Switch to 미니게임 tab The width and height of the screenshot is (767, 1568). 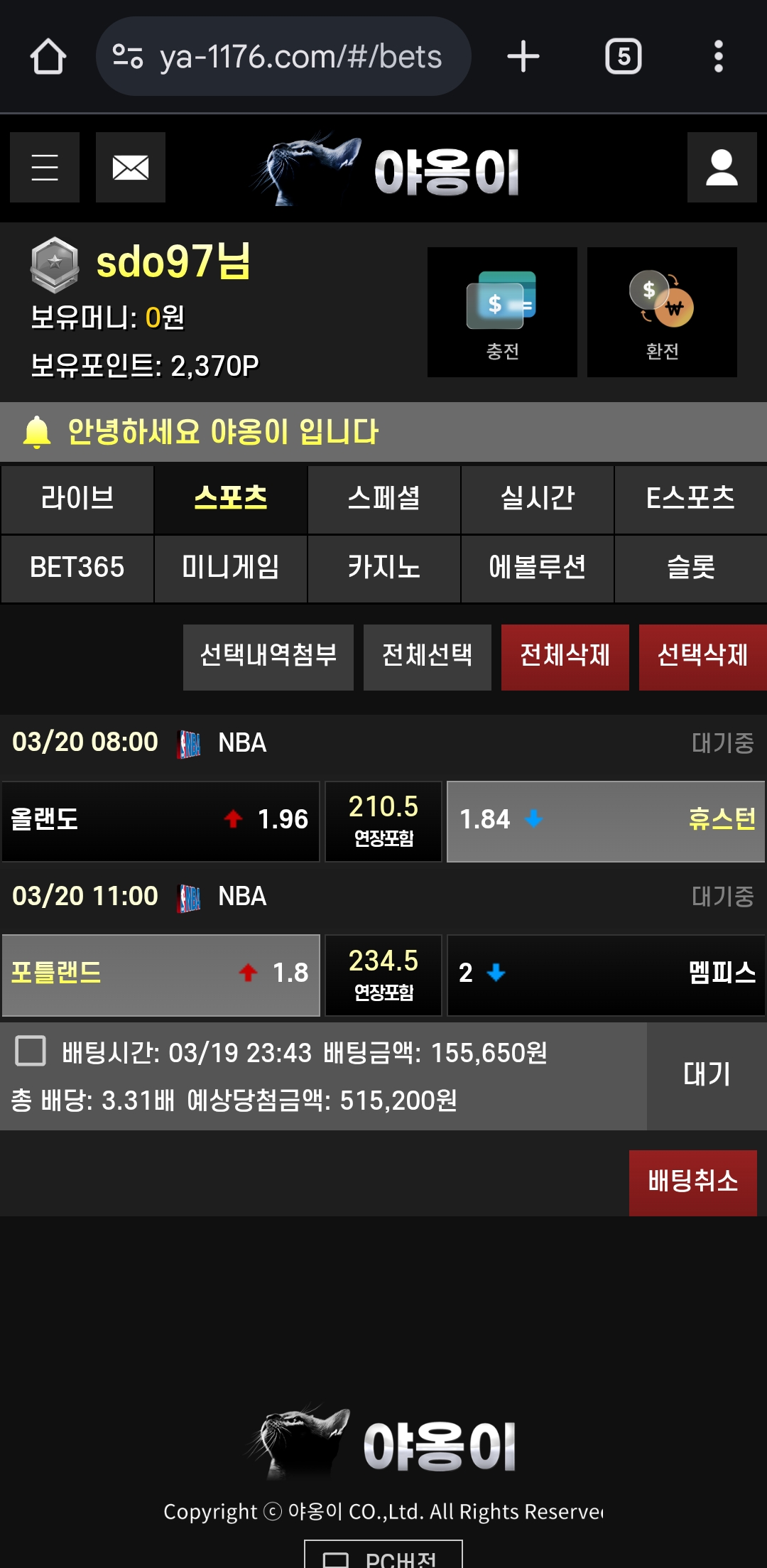pos(231,568)
